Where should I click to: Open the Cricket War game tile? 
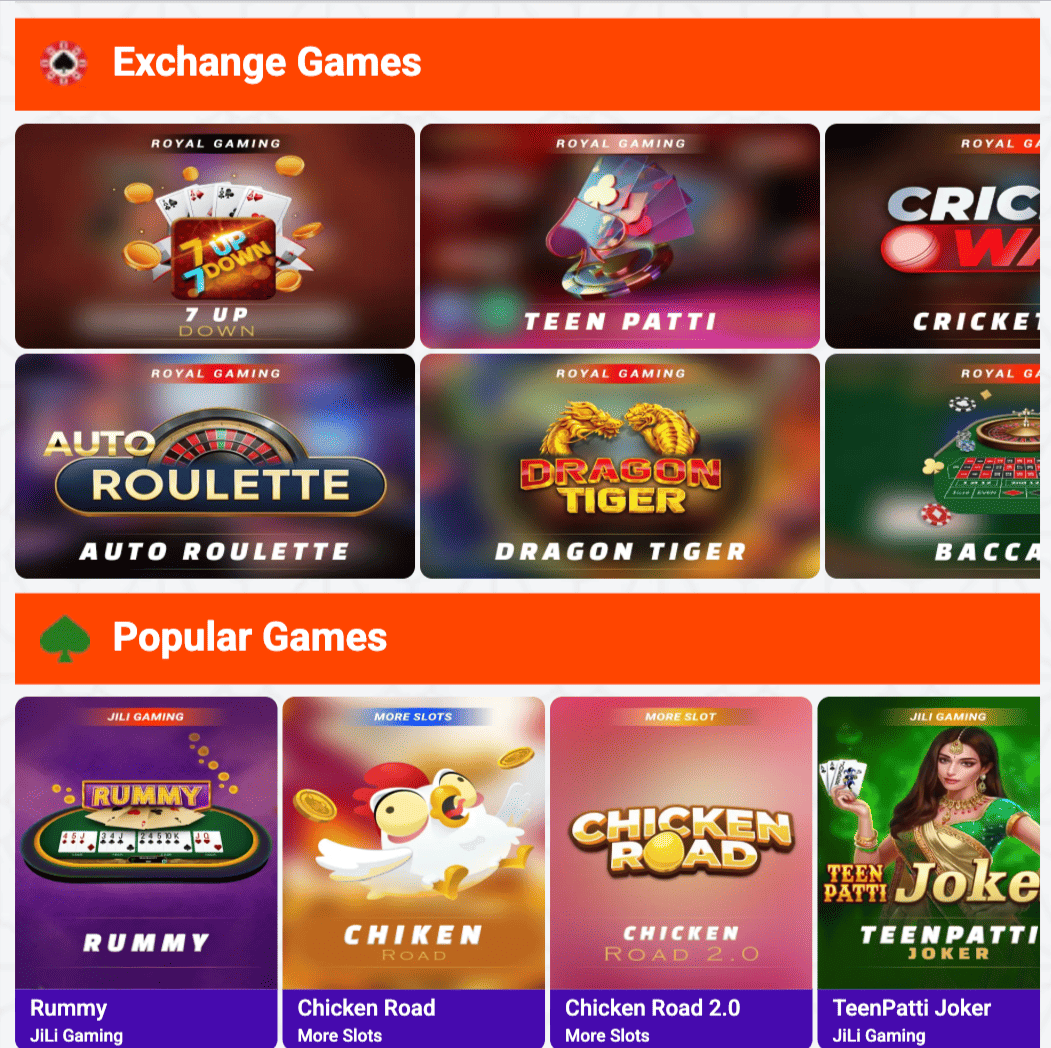pos(936,236)
